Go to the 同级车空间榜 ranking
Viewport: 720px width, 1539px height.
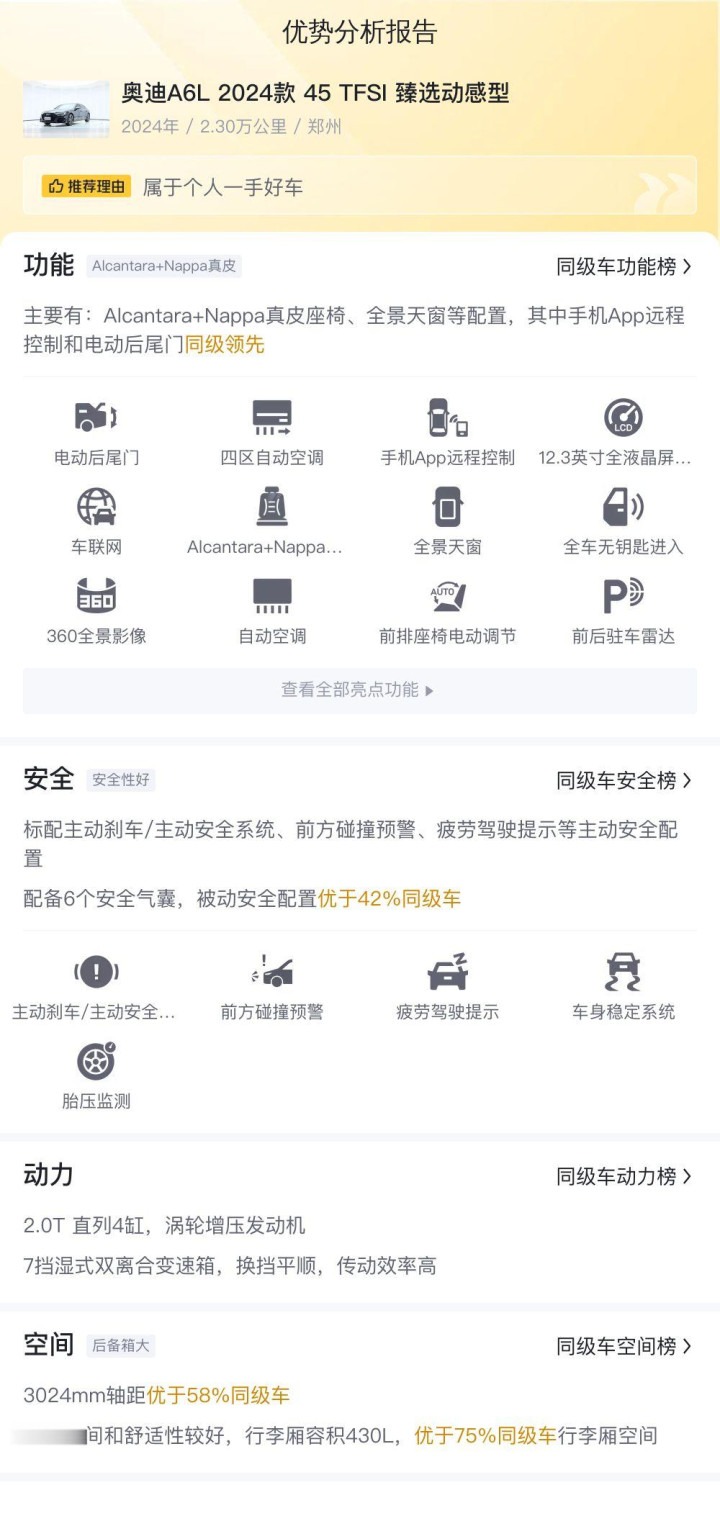pyautogui.click(x=624, y=1346)
